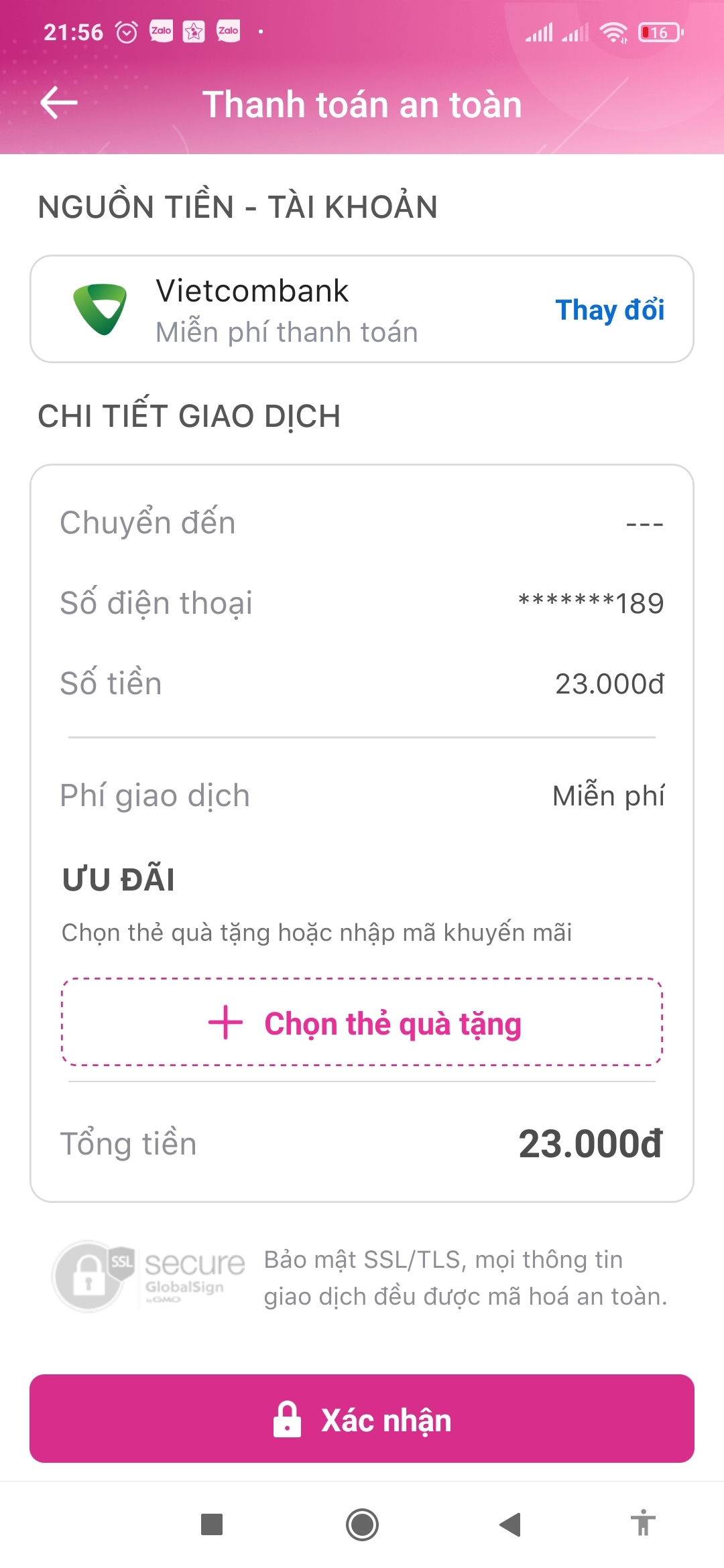Tap the Chuyển đến detail row
This screenshot has width=724, height=1568.
tap(362, 523)
